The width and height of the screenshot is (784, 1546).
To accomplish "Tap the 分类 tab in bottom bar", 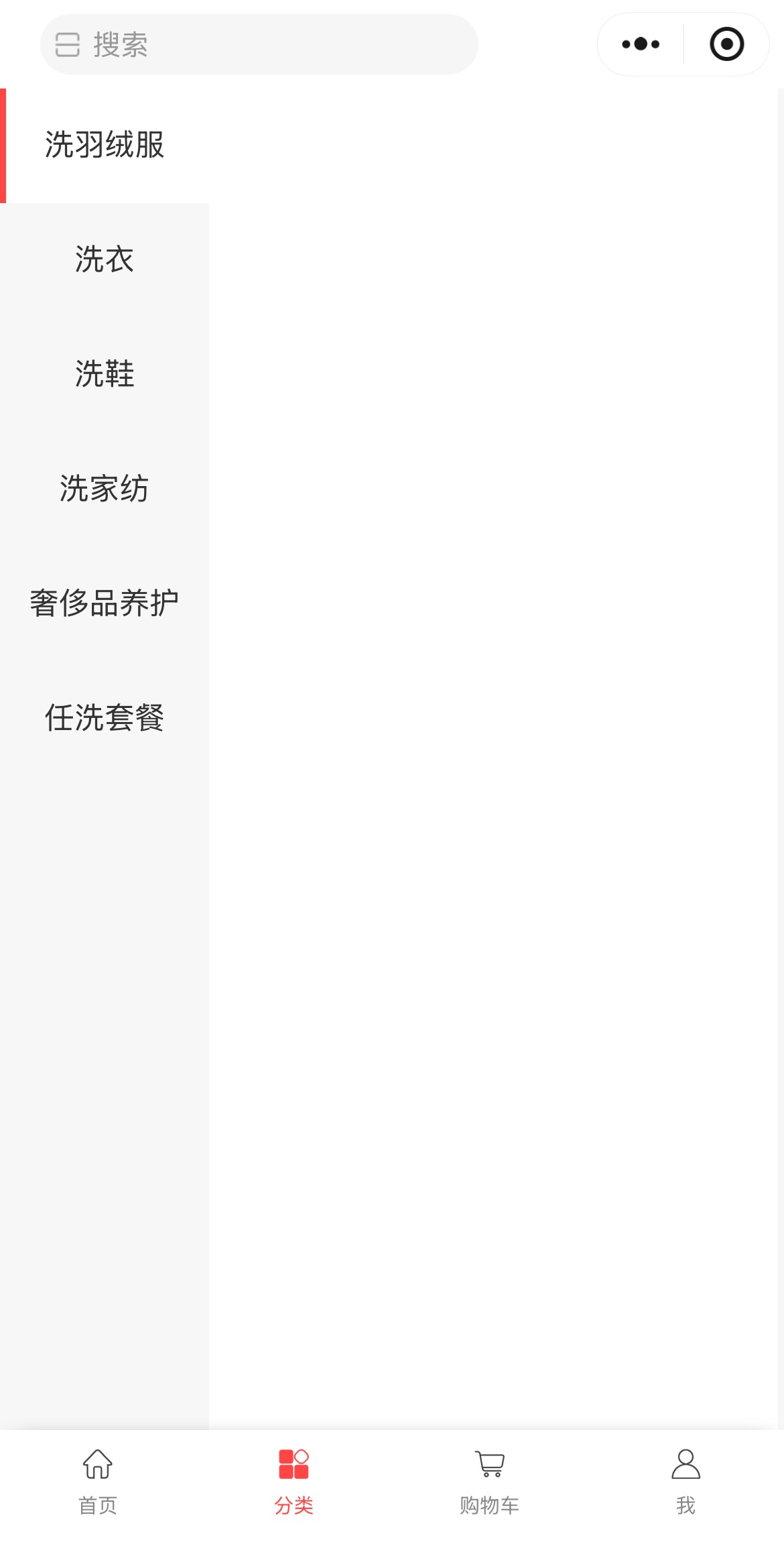I will 293,1482.
